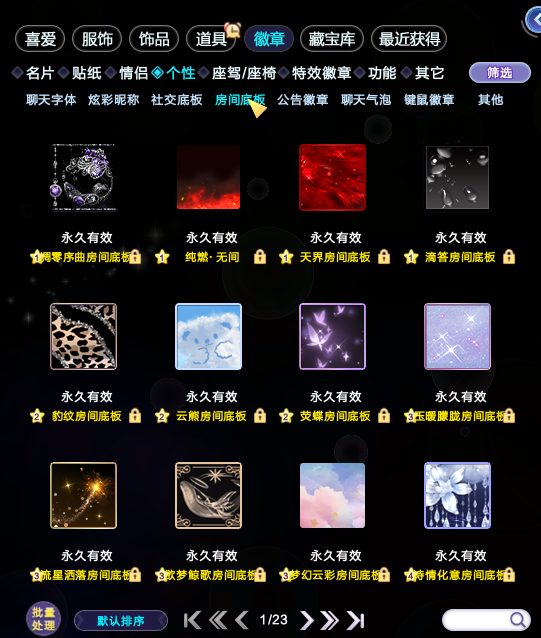The height and width of the screenshot is (638, 541).
Task: Tap the magnifier search icon
Action: [518, 620]
